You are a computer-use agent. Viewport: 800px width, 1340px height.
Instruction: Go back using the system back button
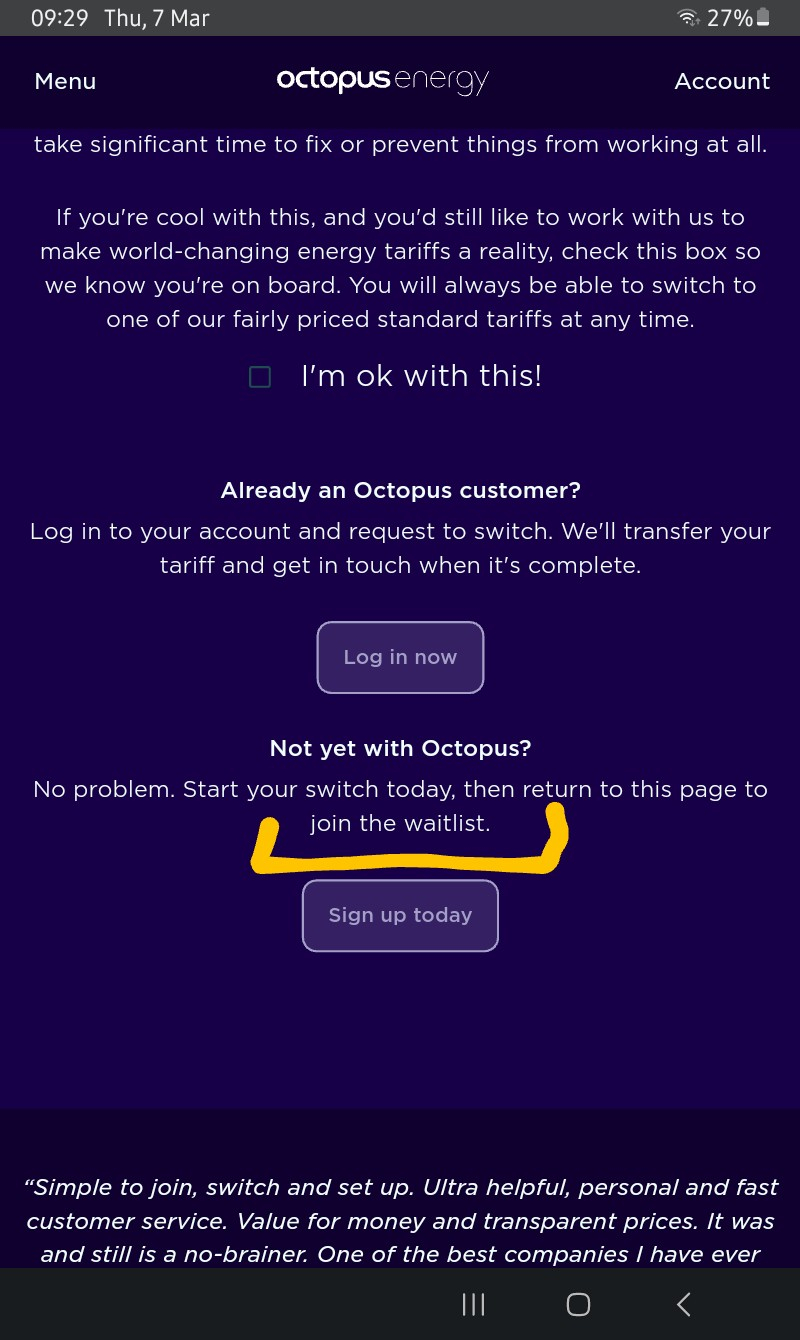[684, 1304]
